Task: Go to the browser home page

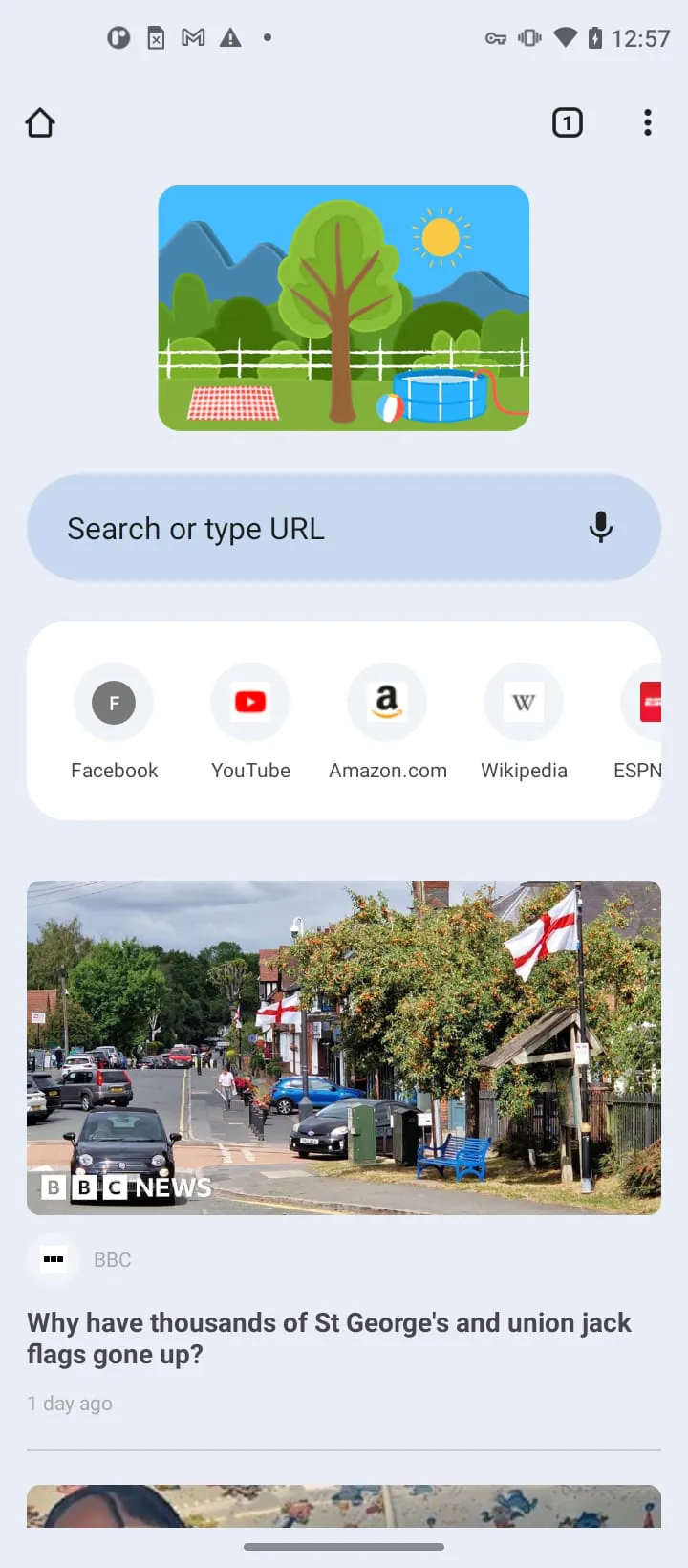Action: pos(40,123)
